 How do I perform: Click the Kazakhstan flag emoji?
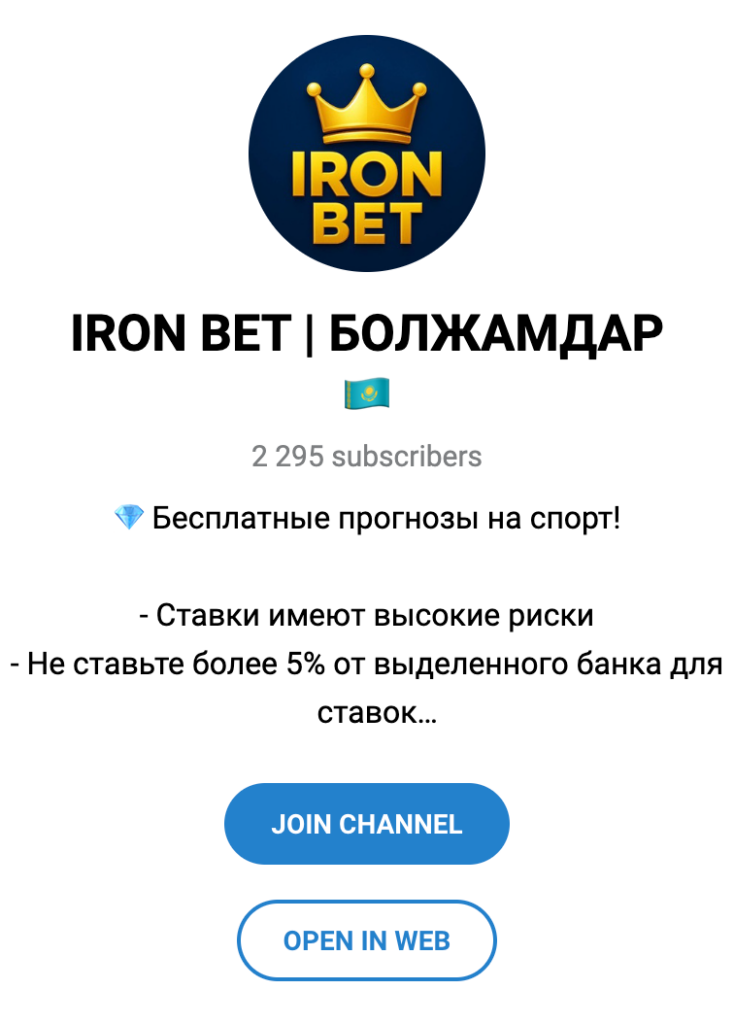click(367, 393)
